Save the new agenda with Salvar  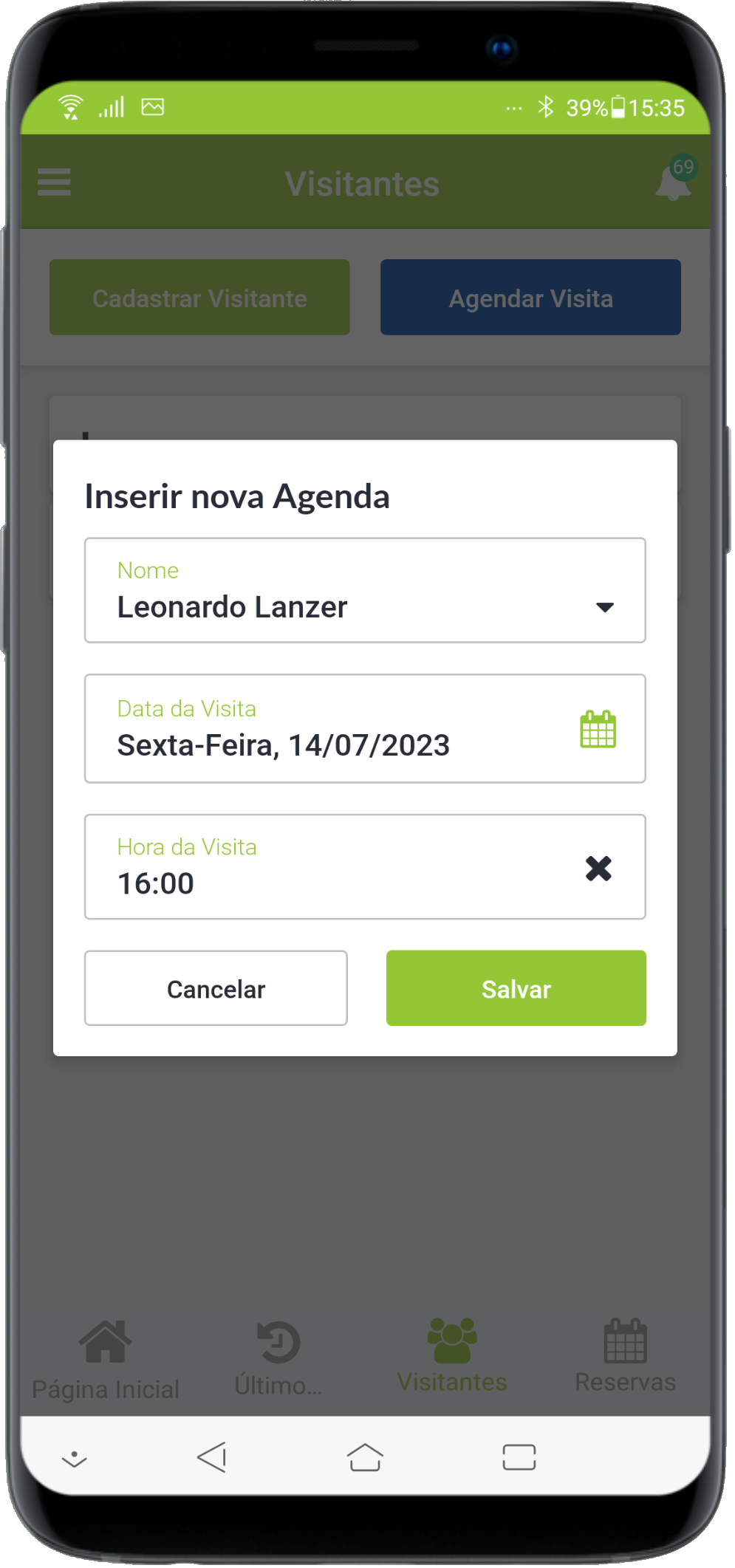point(517,990)
